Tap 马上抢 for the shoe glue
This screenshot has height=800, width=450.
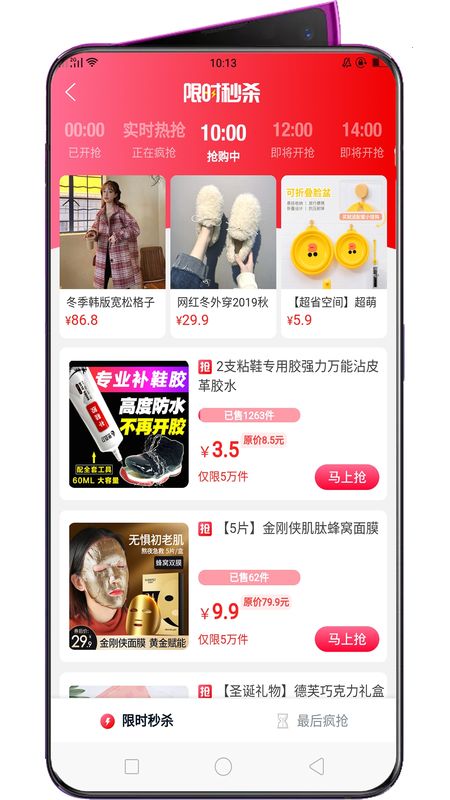coord(347,477)
